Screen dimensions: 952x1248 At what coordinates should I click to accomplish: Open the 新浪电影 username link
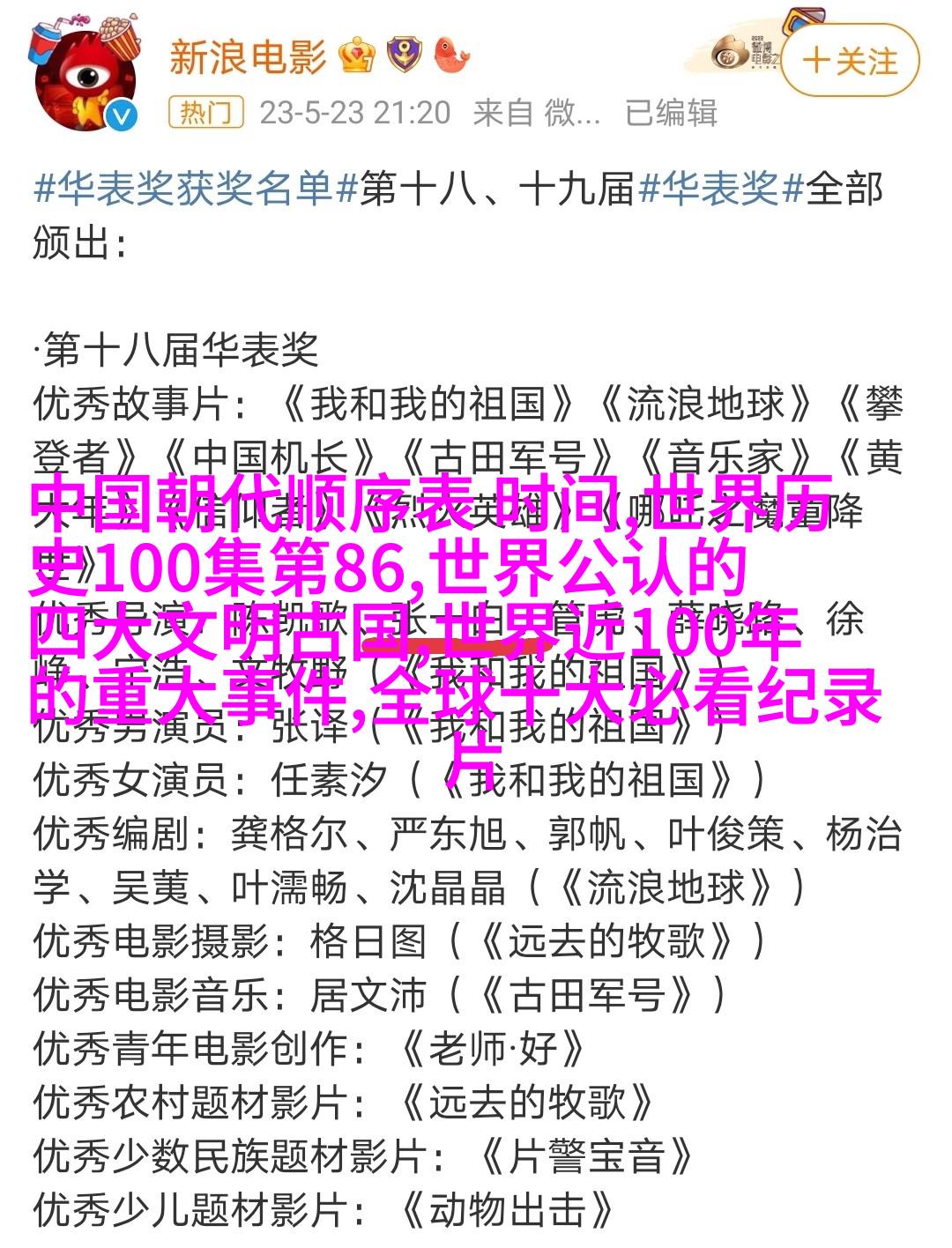tap(248, 57)
